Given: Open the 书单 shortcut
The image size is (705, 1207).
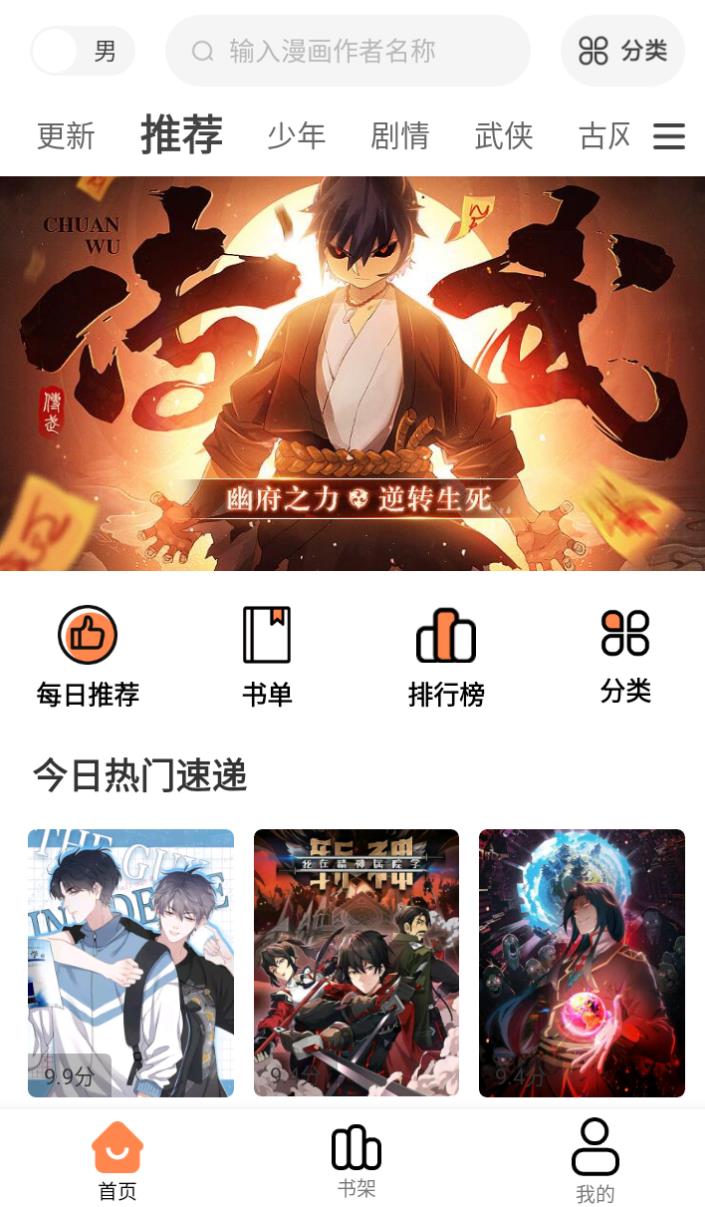Looking at the screenshot, I should point(267,656).
